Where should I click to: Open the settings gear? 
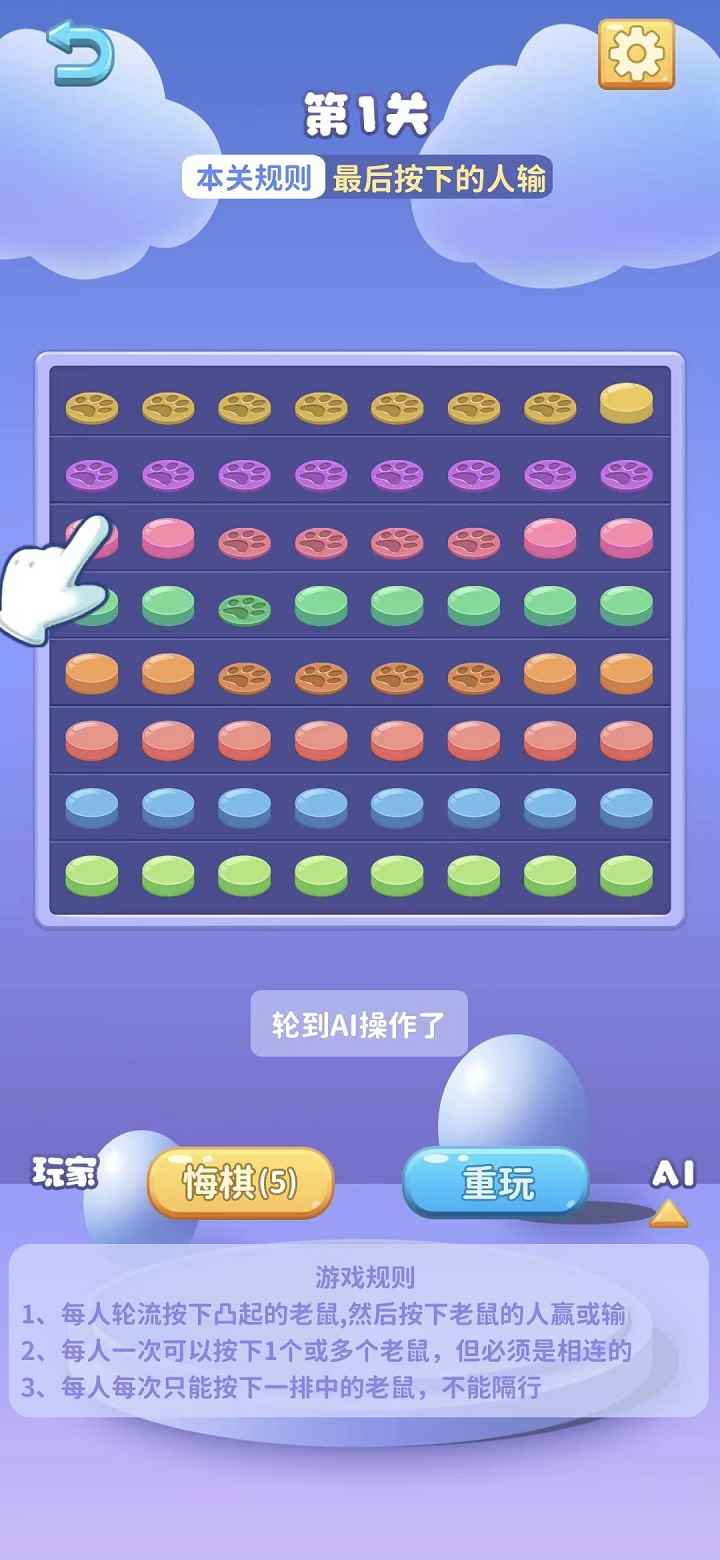[636, 54]
